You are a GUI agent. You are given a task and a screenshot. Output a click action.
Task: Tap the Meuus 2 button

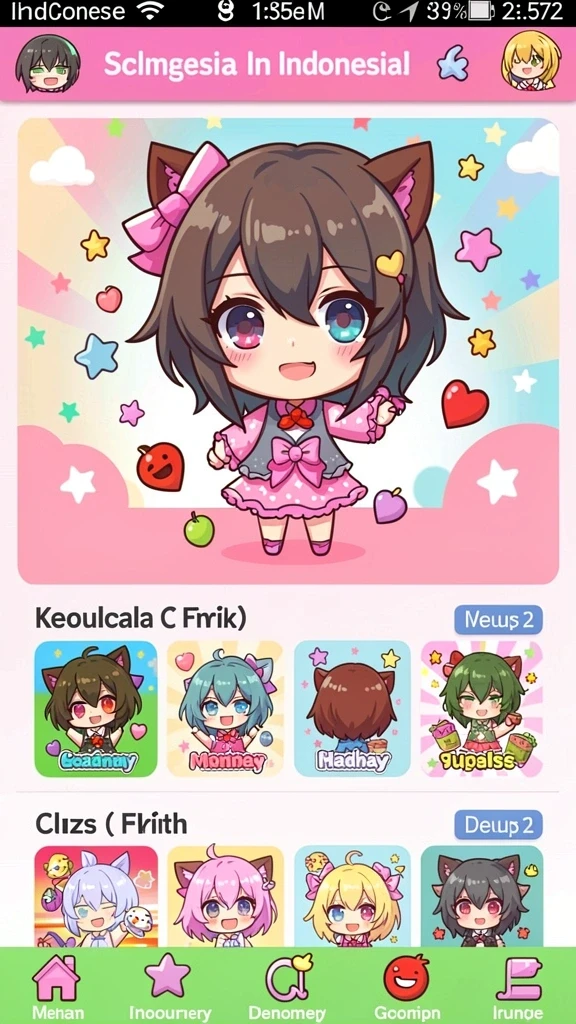click(498, 619)
